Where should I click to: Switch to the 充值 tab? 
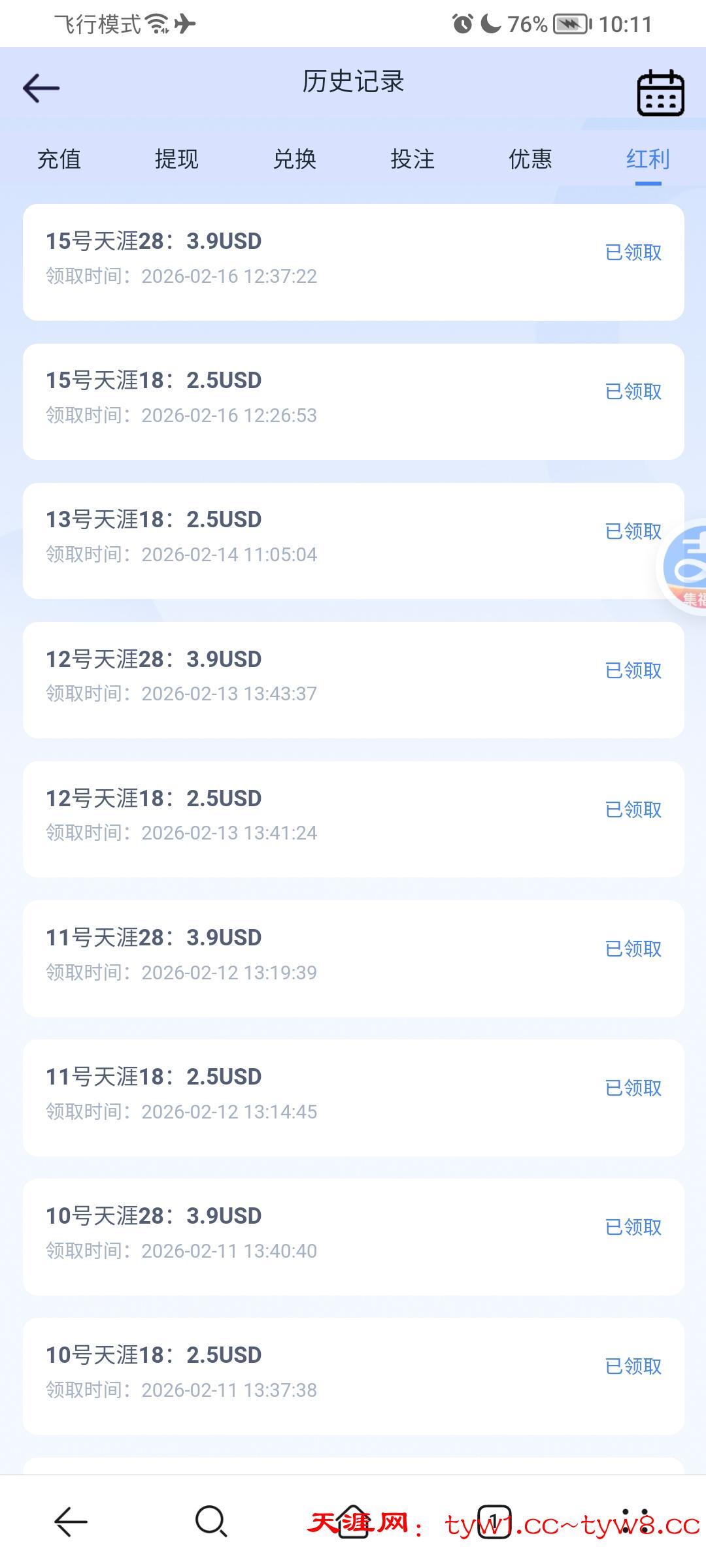(59, 159)
